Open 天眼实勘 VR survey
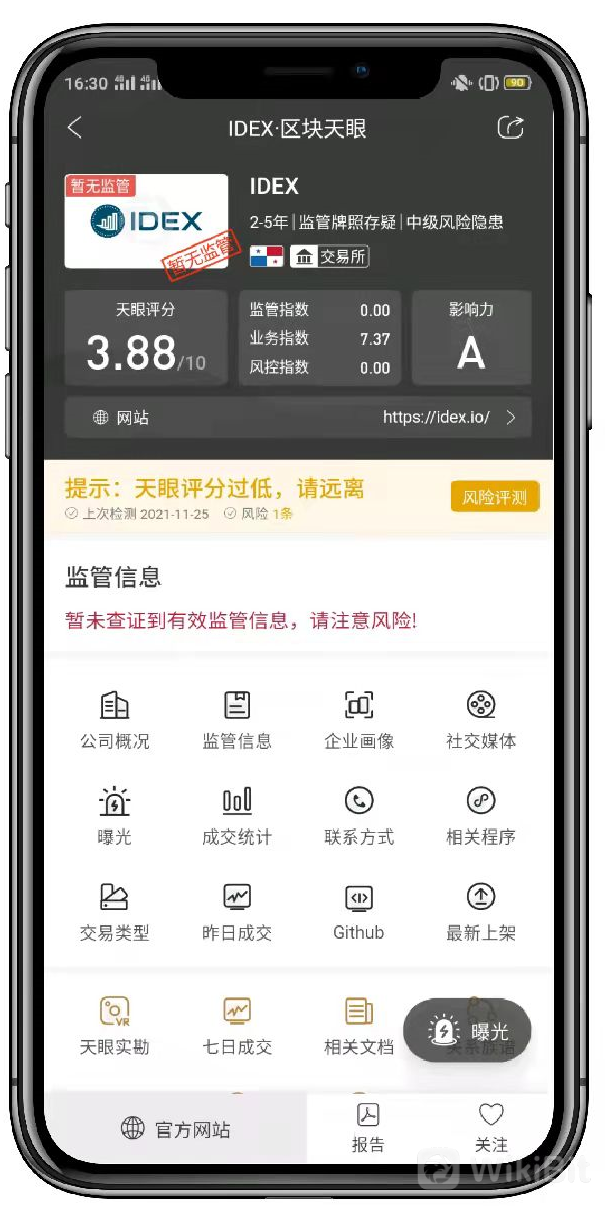The height and width of the screenshot is (1208, 605). [x=115, y=1025]
